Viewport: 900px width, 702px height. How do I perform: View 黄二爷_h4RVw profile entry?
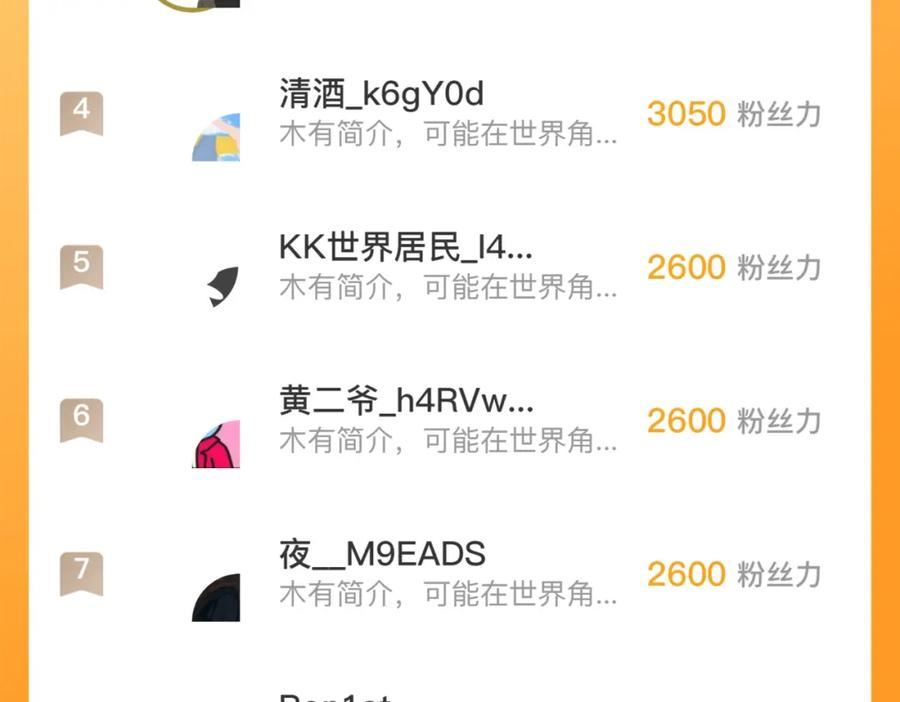(x=405, y=401)
